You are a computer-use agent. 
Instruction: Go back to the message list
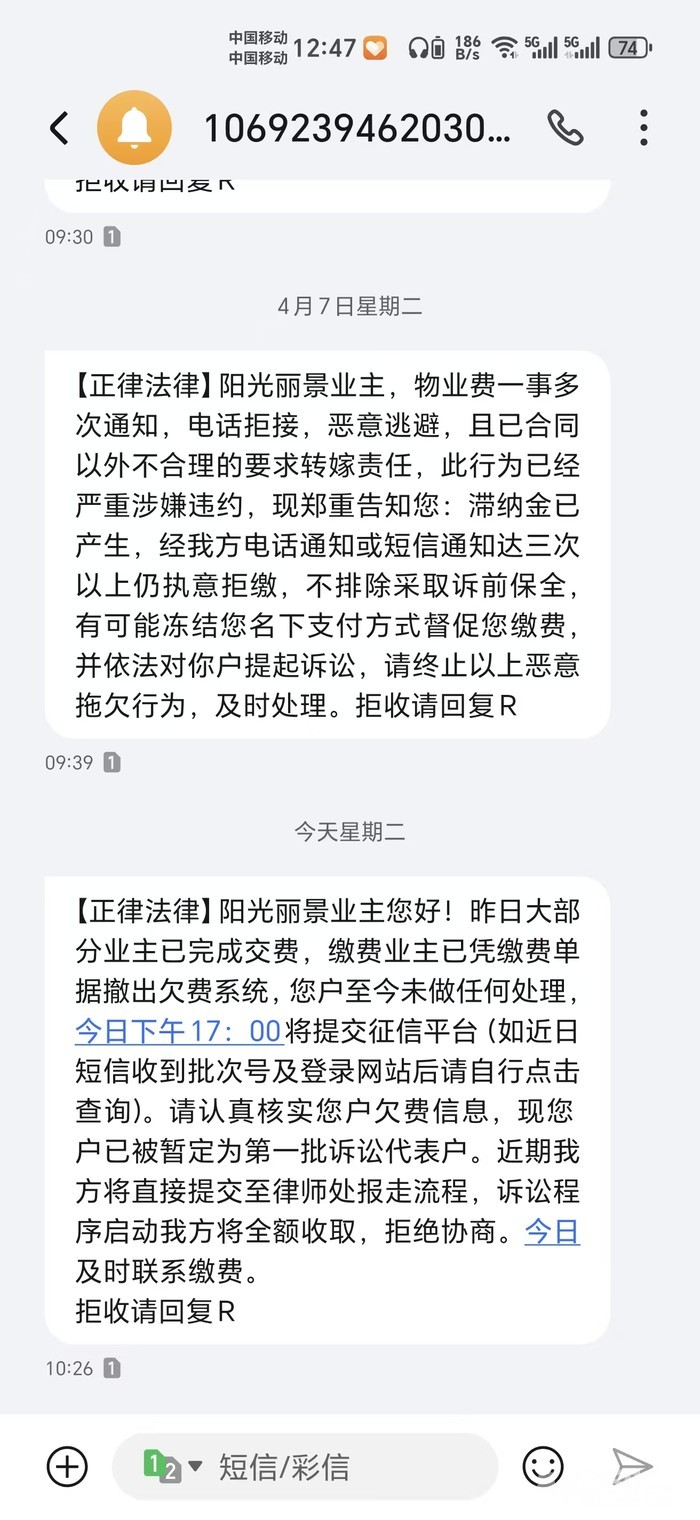coord(59,128)
